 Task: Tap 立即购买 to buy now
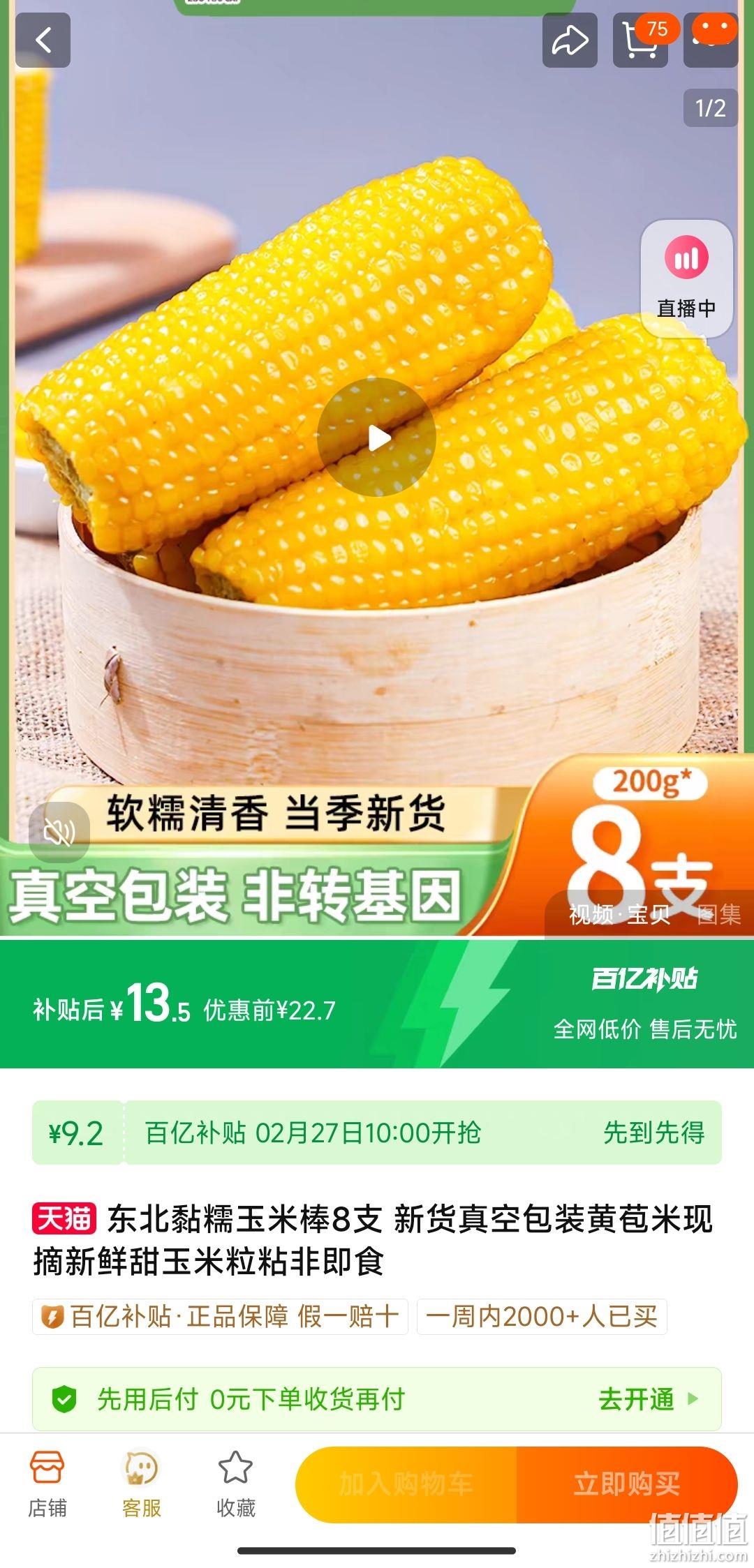pyautogui.click(x=627, y=1484)
